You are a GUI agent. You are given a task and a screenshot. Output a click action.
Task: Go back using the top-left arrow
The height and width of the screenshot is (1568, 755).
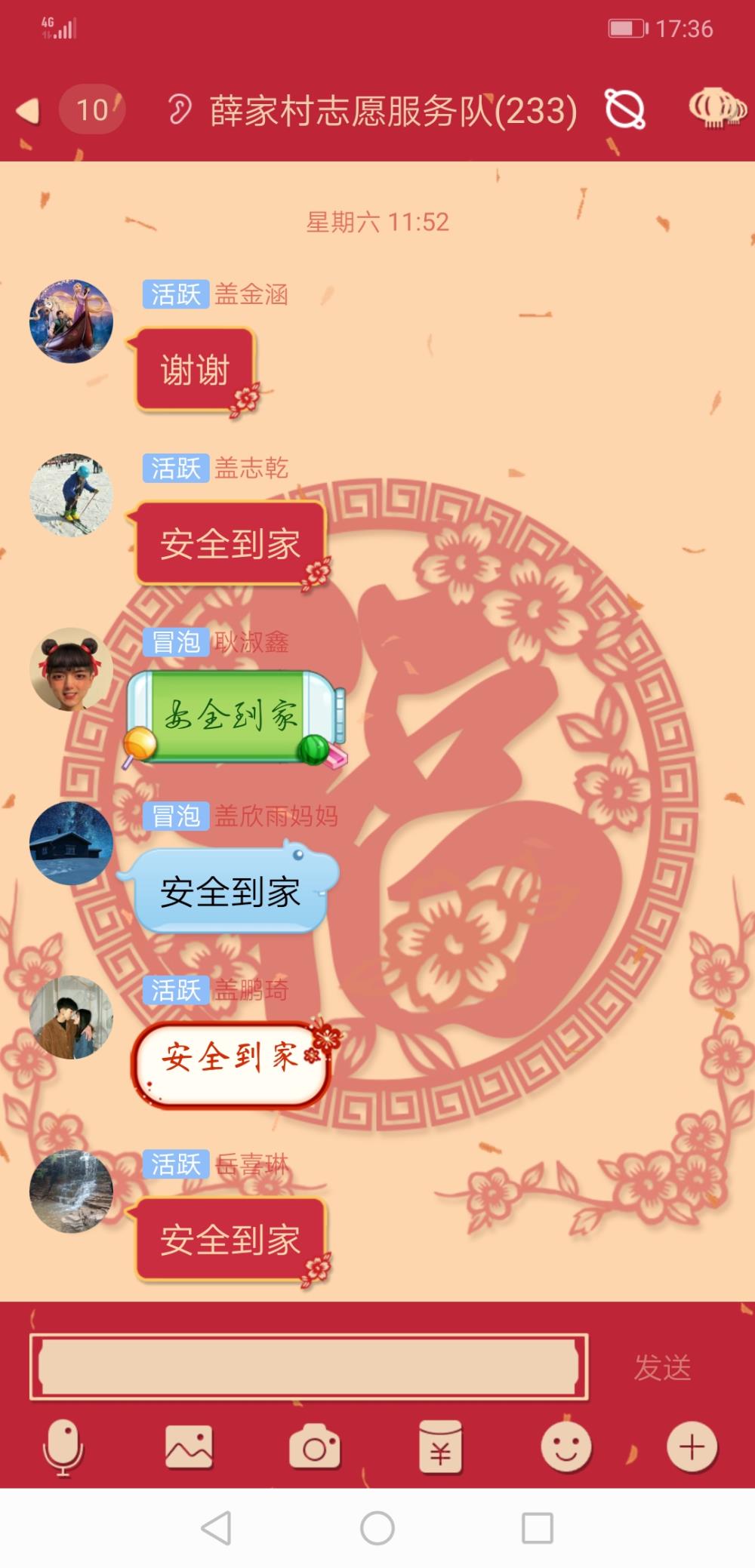(28, 111)
